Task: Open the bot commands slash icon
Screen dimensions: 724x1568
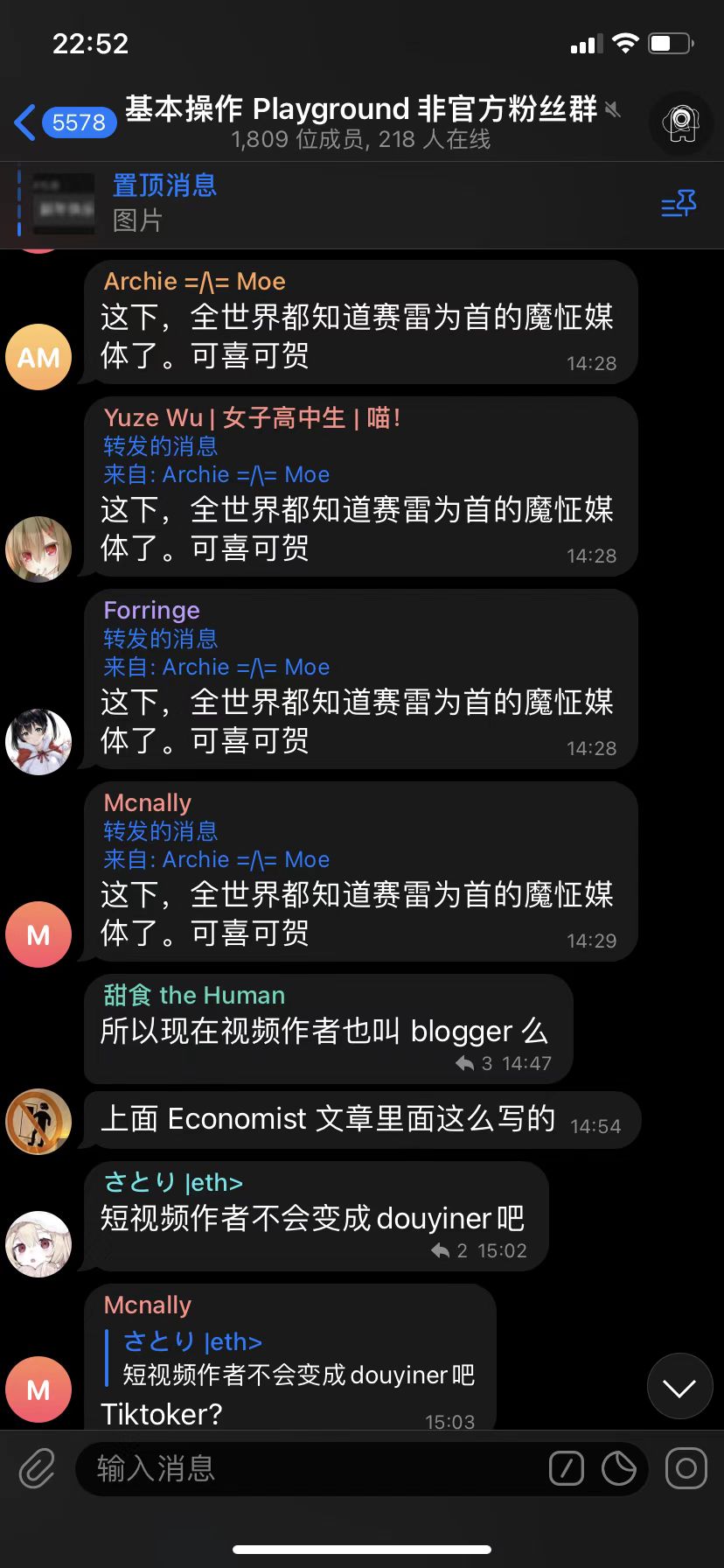Action: point(567,1467)
